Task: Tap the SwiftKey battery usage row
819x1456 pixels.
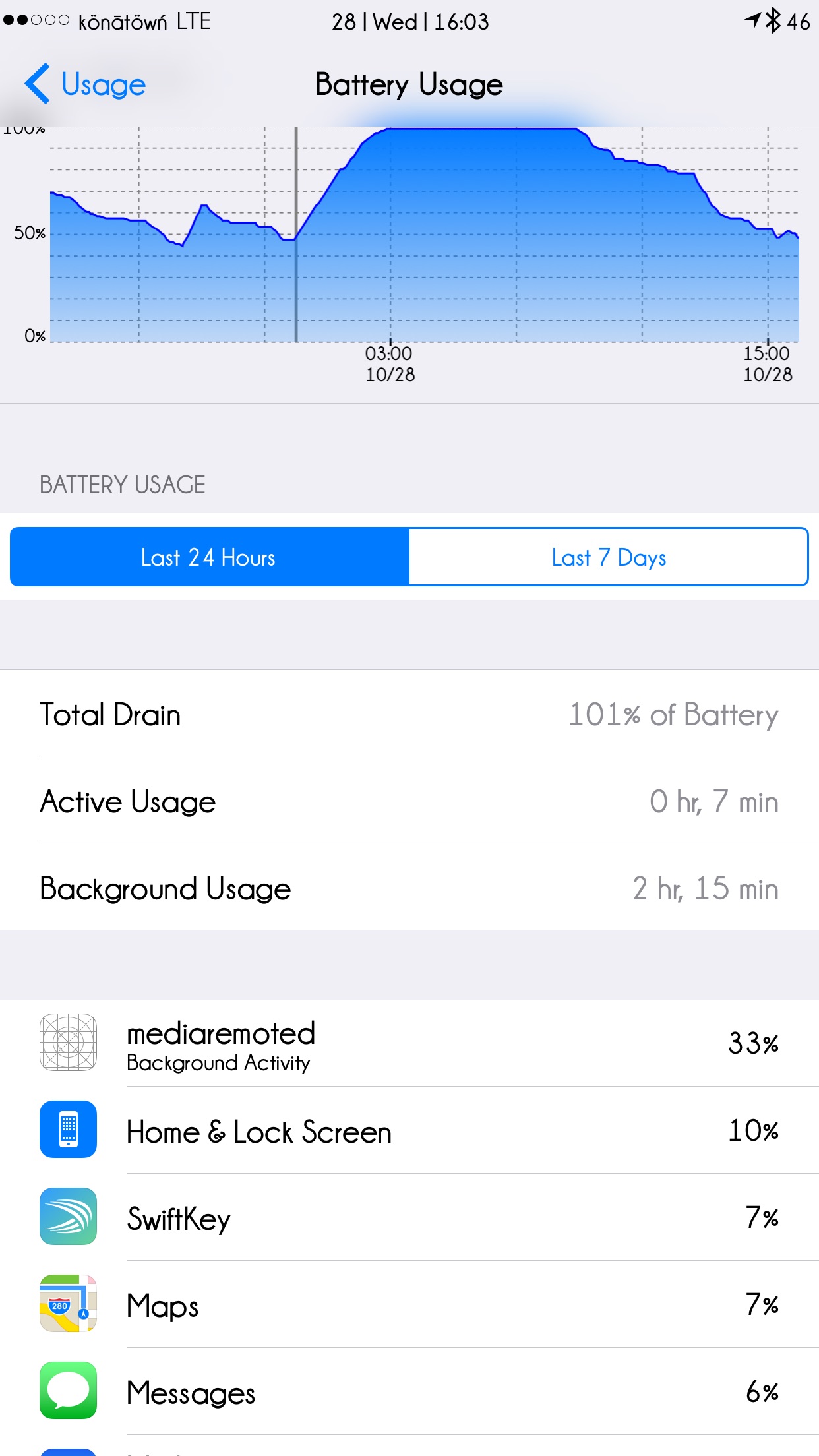Action: pyautogui.click(x=409, y=1217)
